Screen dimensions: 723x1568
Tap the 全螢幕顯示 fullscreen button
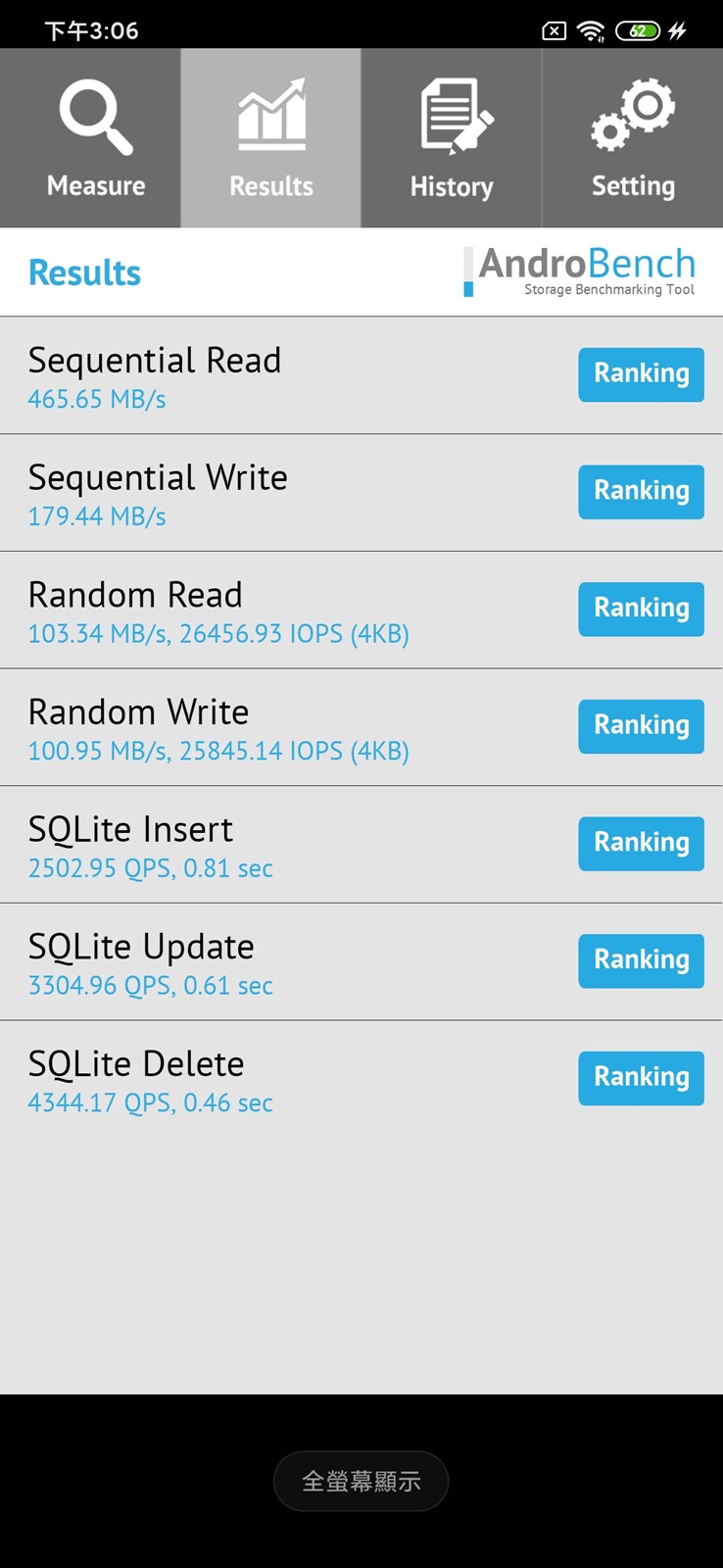(x=361, y=1481)
